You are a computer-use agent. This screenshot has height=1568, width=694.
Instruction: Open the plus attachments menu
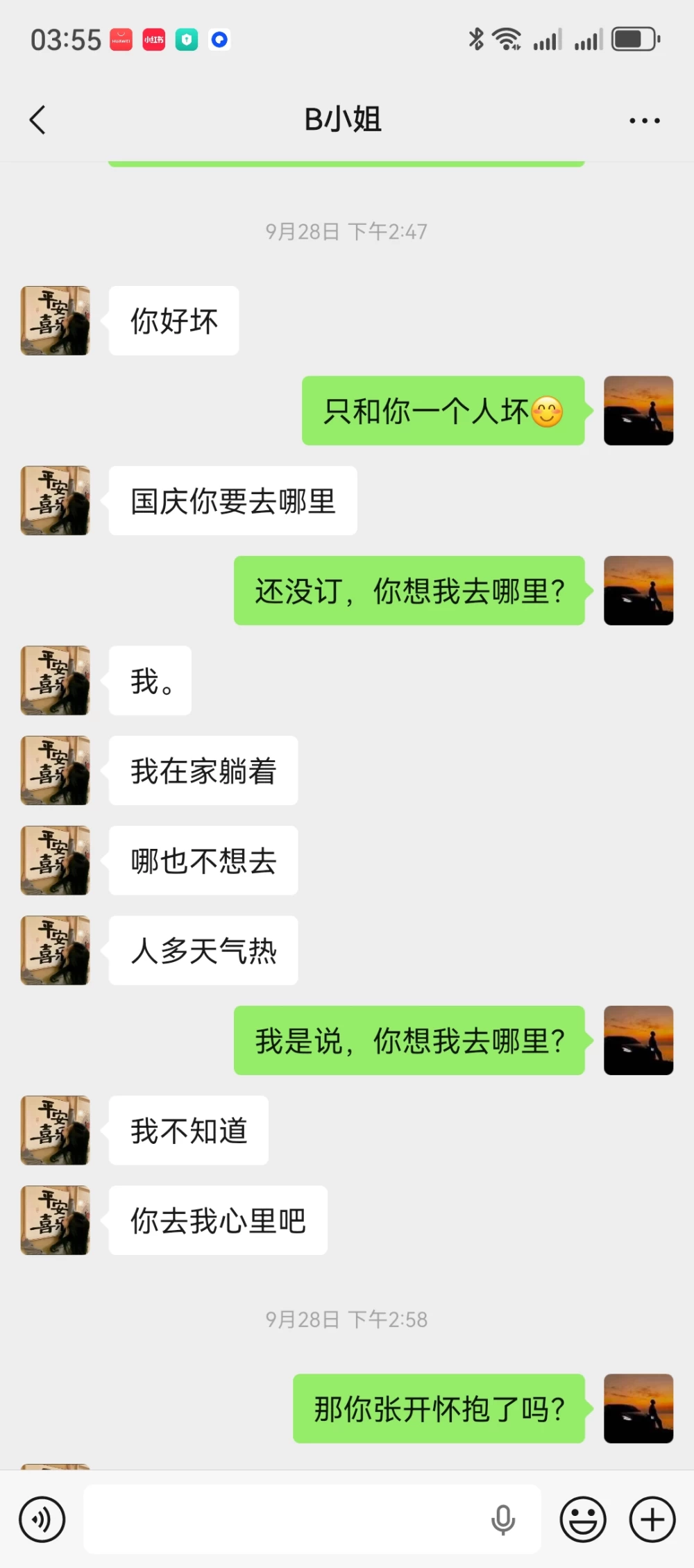coord(652,1519)
